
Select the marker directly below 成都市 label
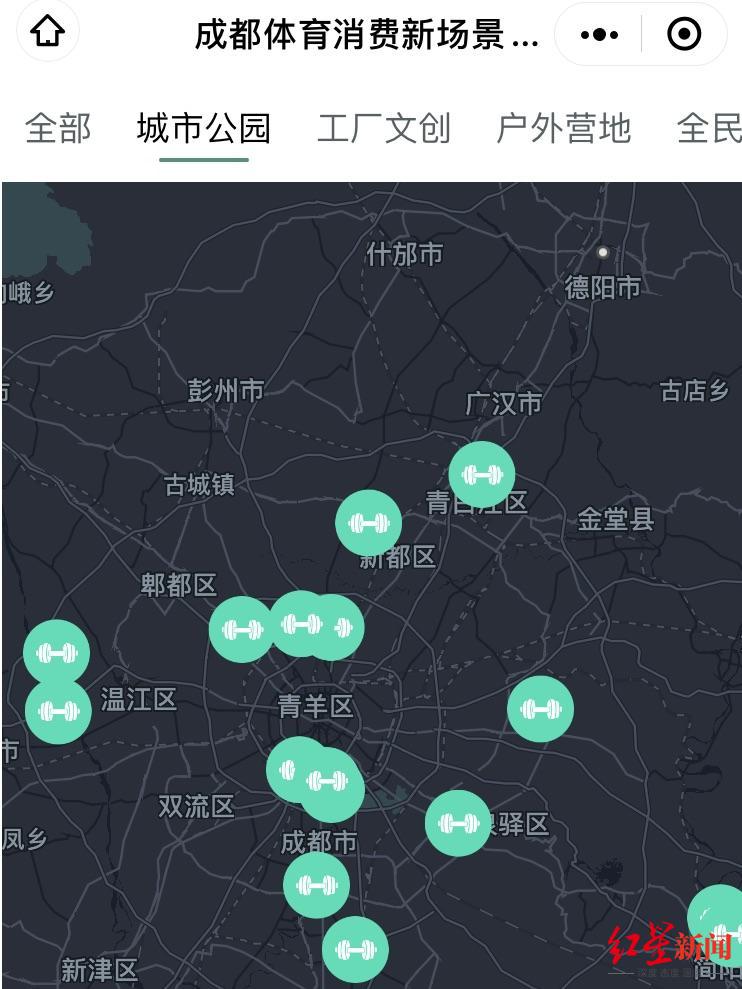click(316, 885)
